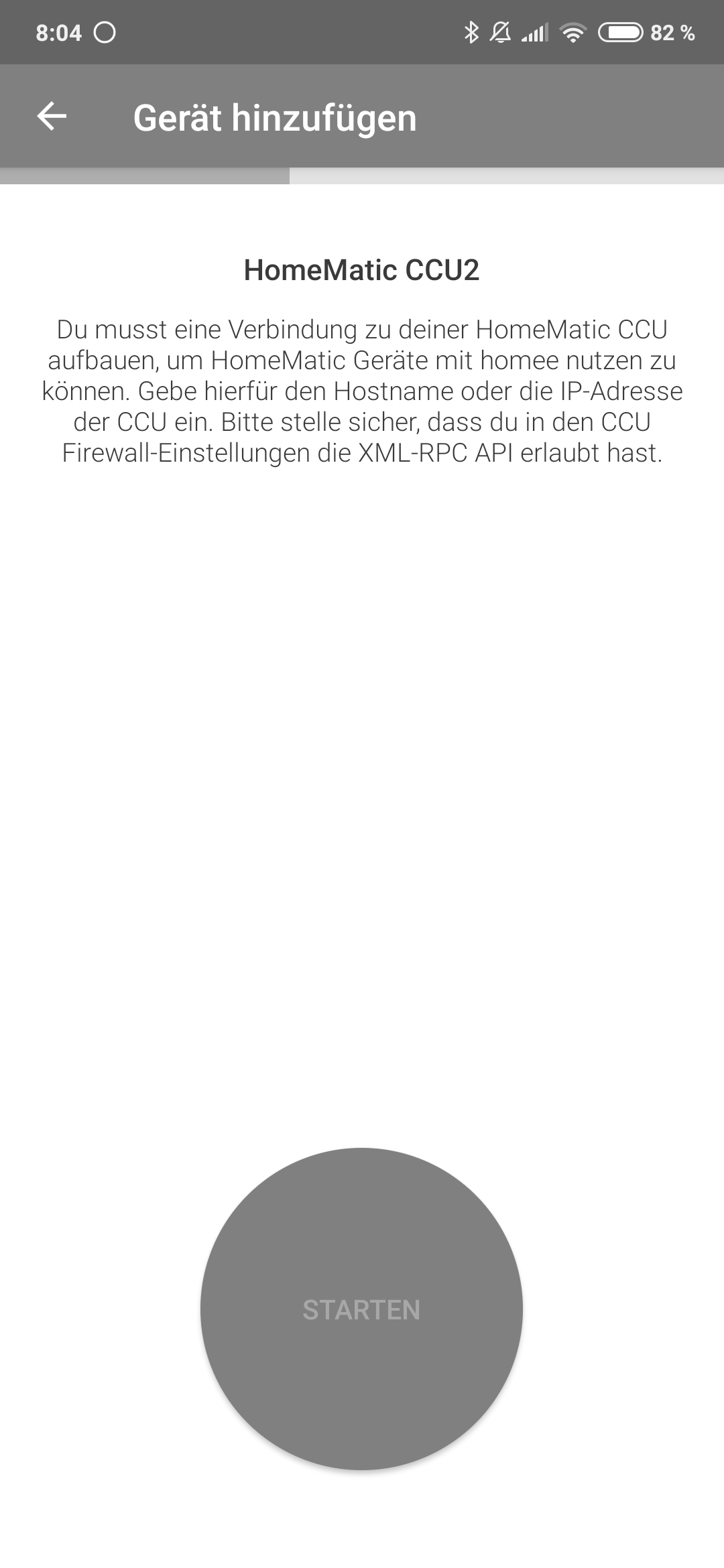Tap the round STARTEN button
Image resolution: width=724 pixels, height=1568 pixels.
click(361, 1309)
